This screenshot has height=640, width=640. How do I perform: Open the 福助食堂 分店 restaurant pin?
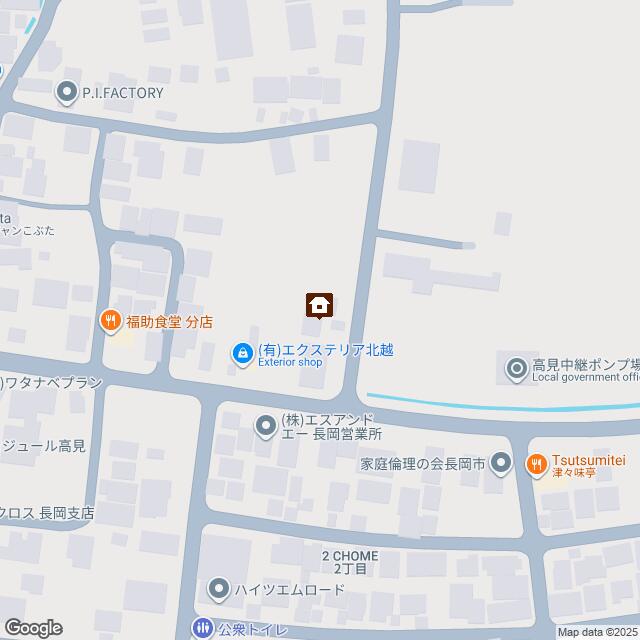[x=110, y=321]
